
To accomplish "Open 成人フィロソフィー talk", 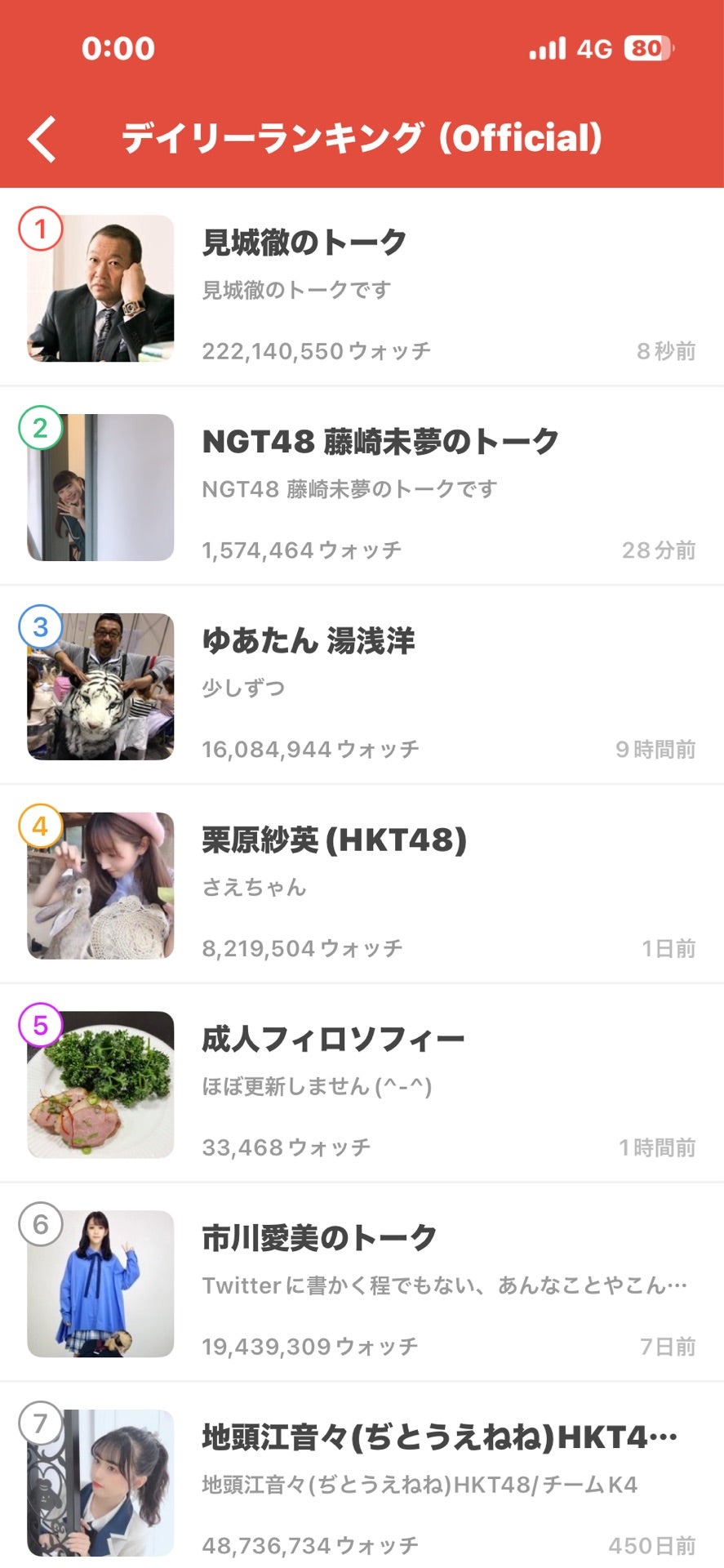I will click(362, 1085).
